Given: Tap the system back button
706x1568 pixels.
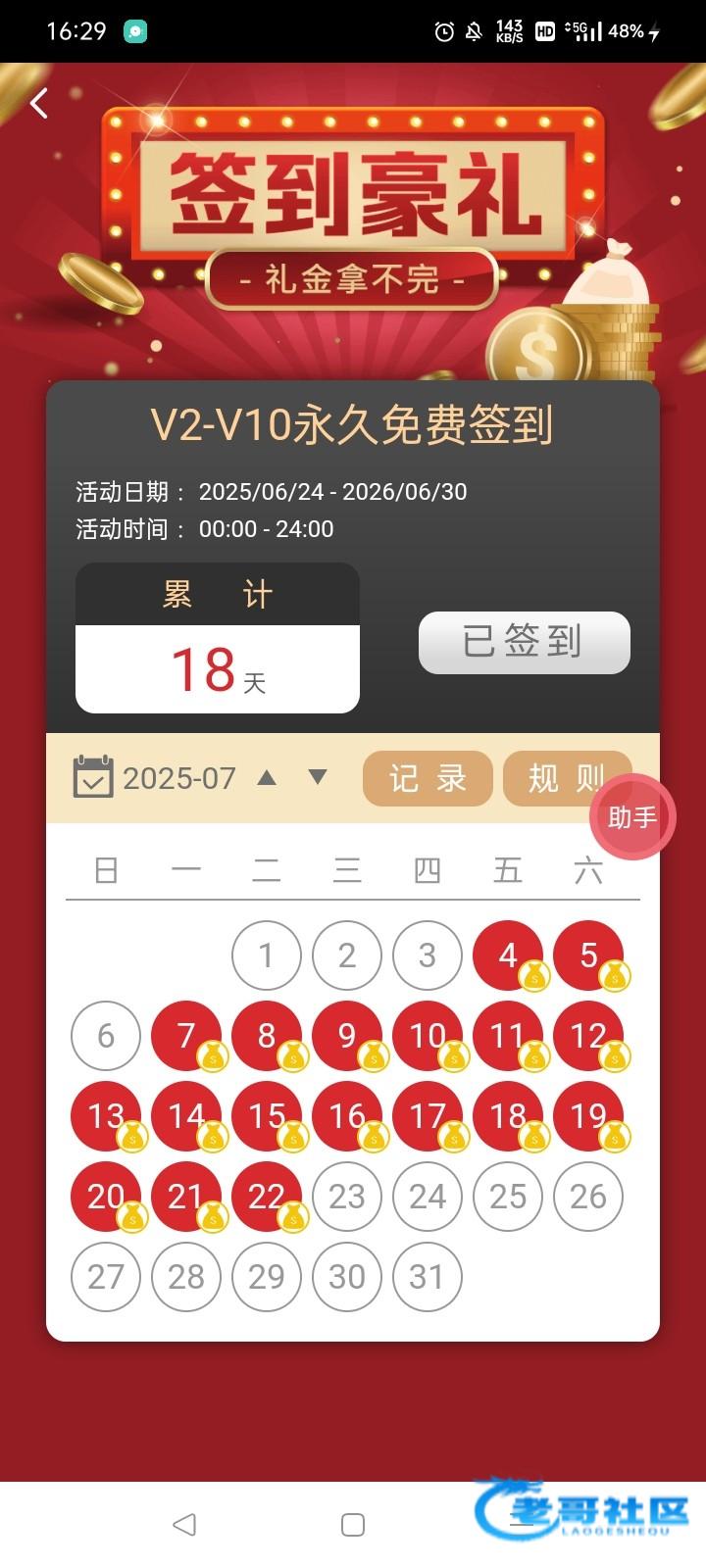Looking at the screenshot, I should (x=183, y=1524).
